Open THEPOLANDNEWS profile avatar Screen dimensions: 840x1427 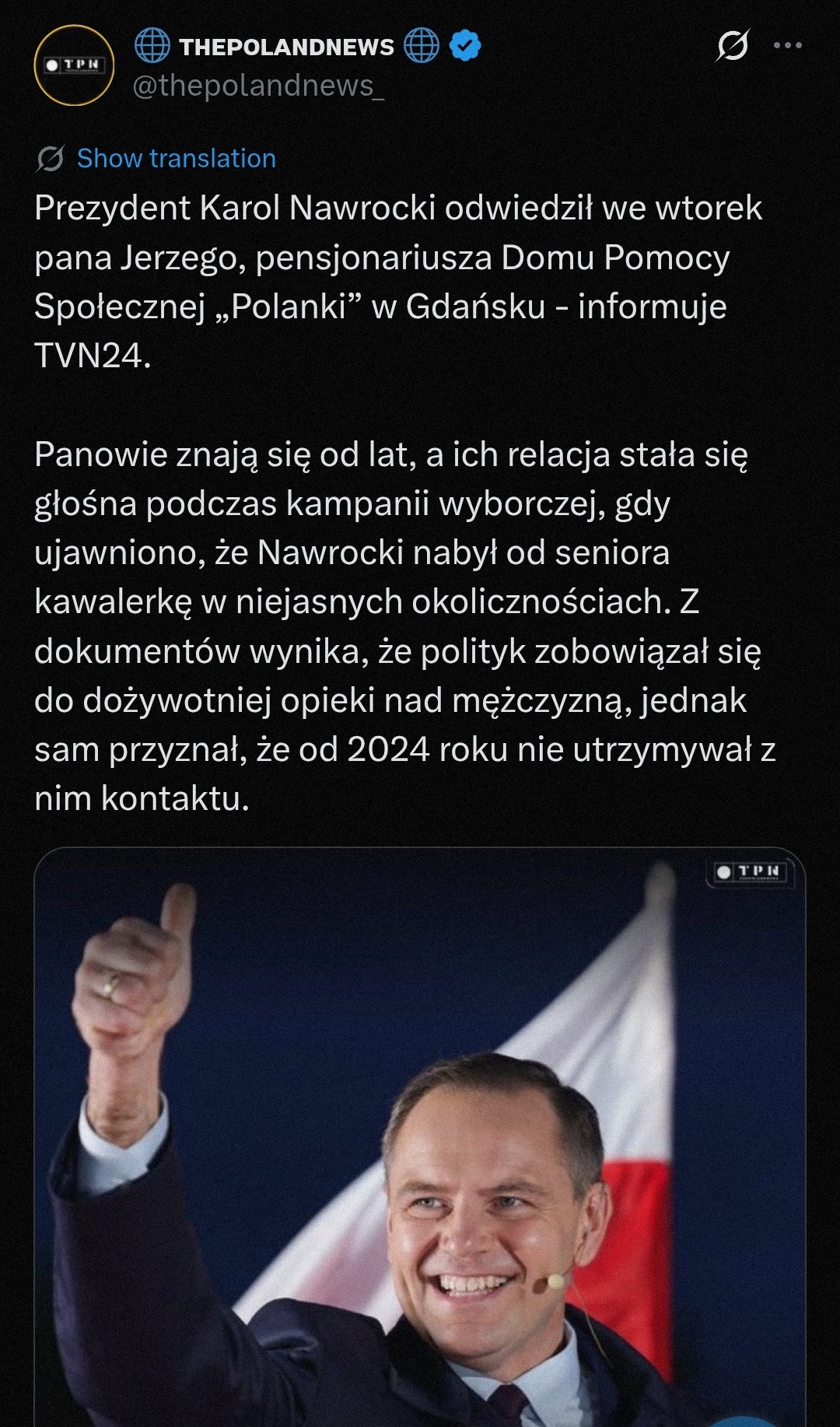coord(74,65)
